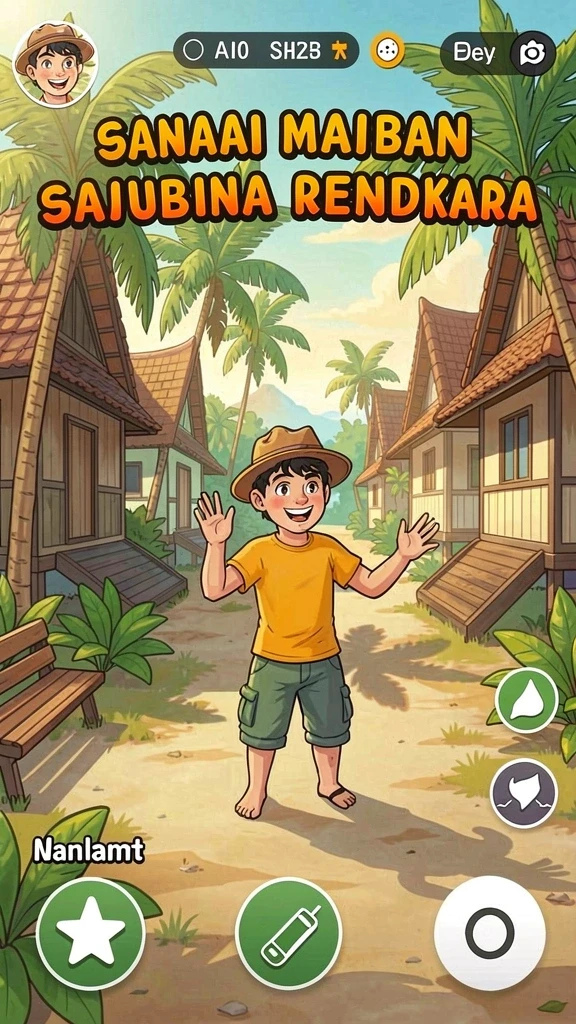Open the orange coin icon

point(387,50)
